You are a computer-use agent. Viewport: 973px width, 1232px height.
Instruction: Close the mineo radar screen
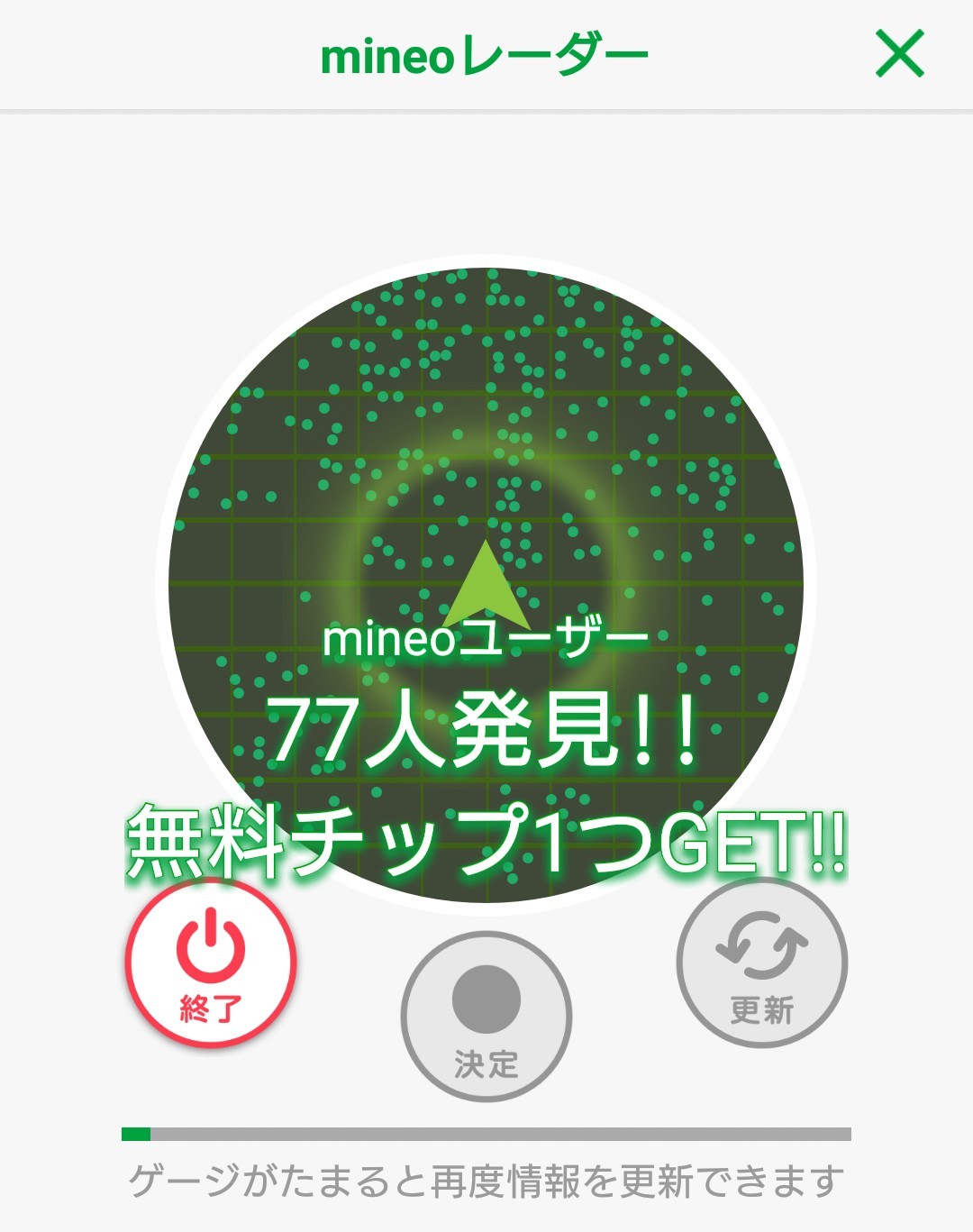900,54
